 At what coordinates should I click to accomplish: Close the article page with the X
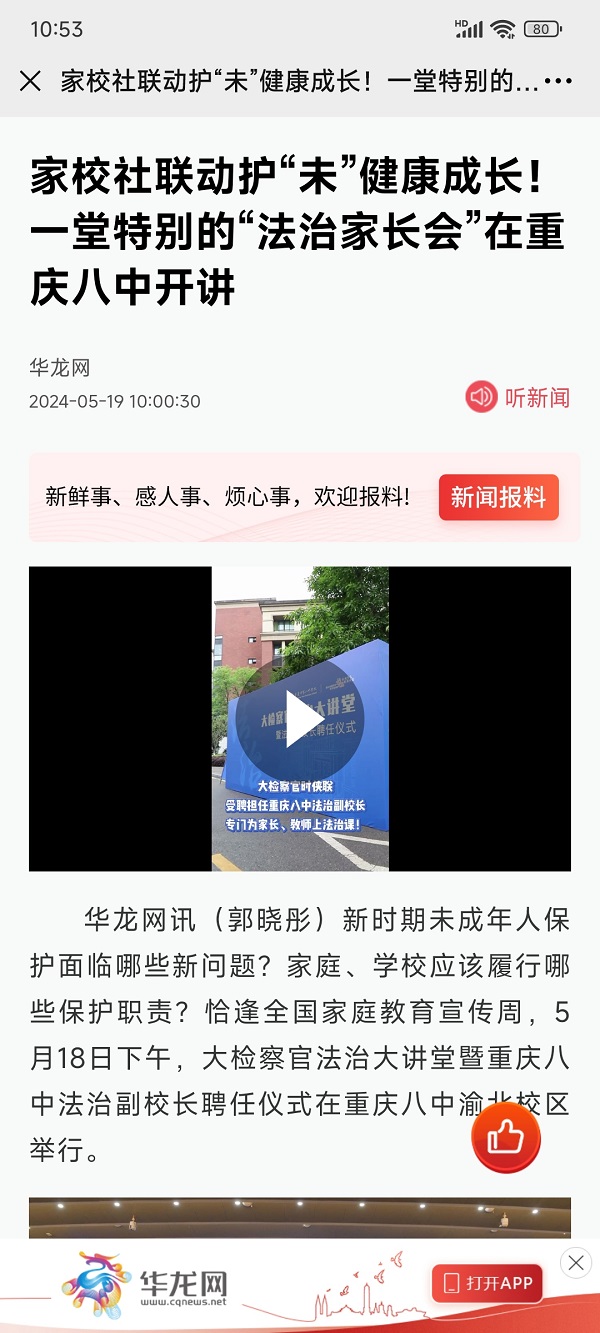(x=30, y=81)
